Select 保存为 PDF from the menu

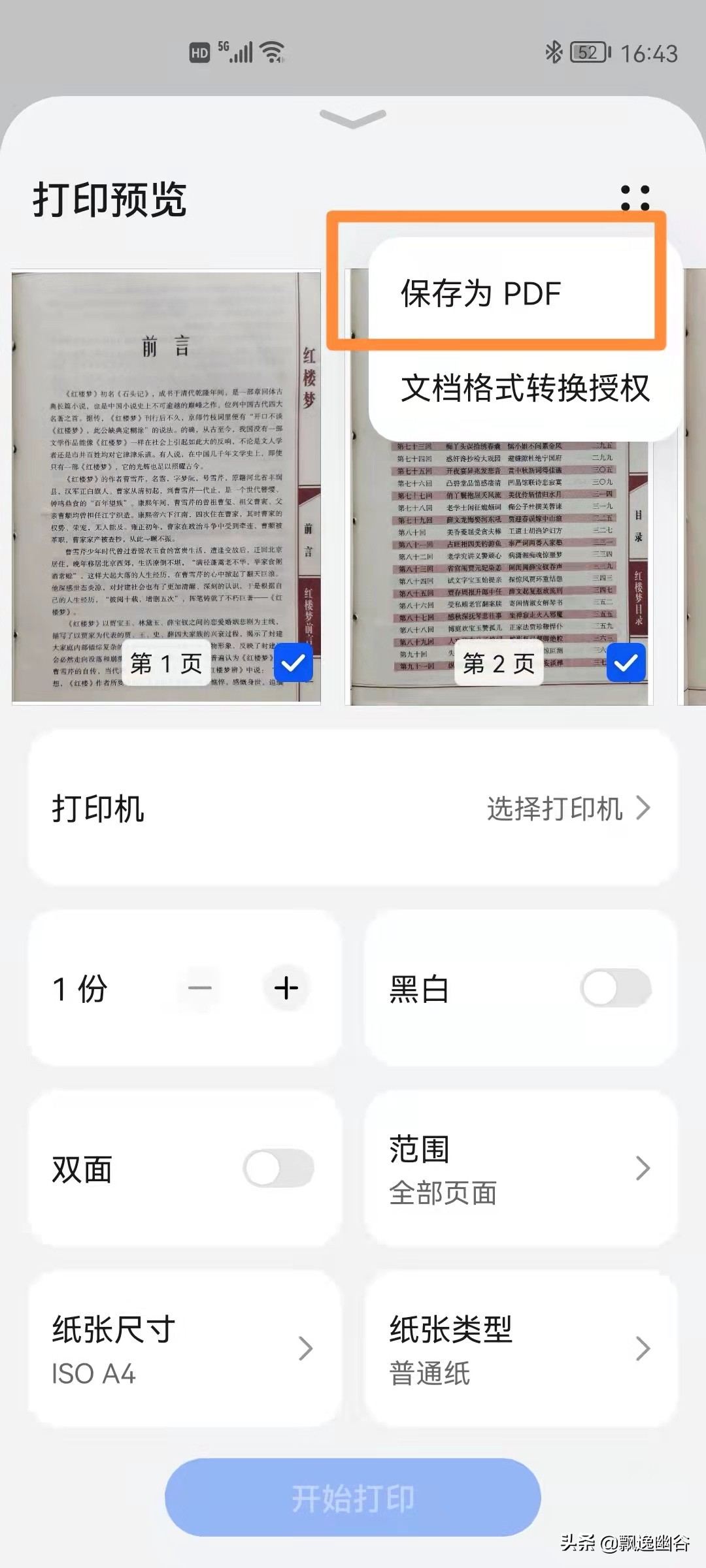point(479,293)
